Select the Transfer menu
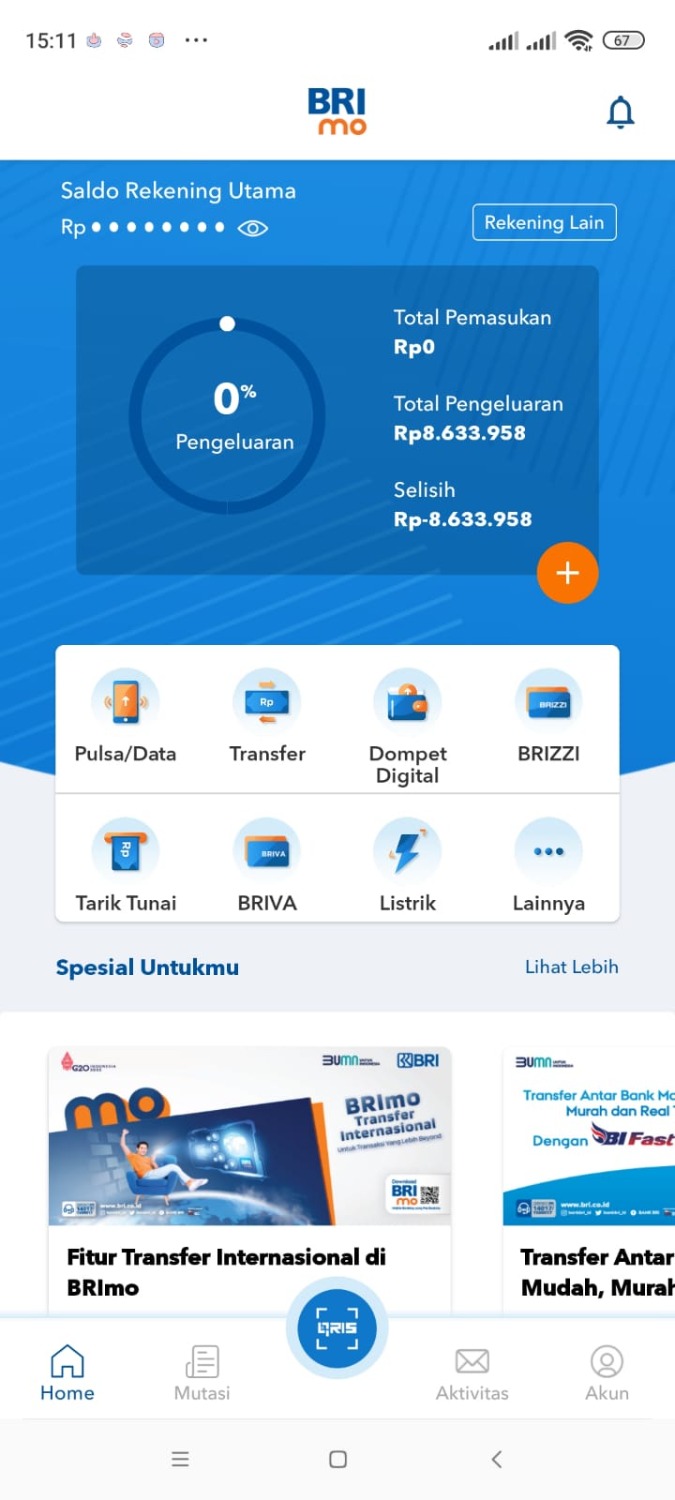 (267, 717)
